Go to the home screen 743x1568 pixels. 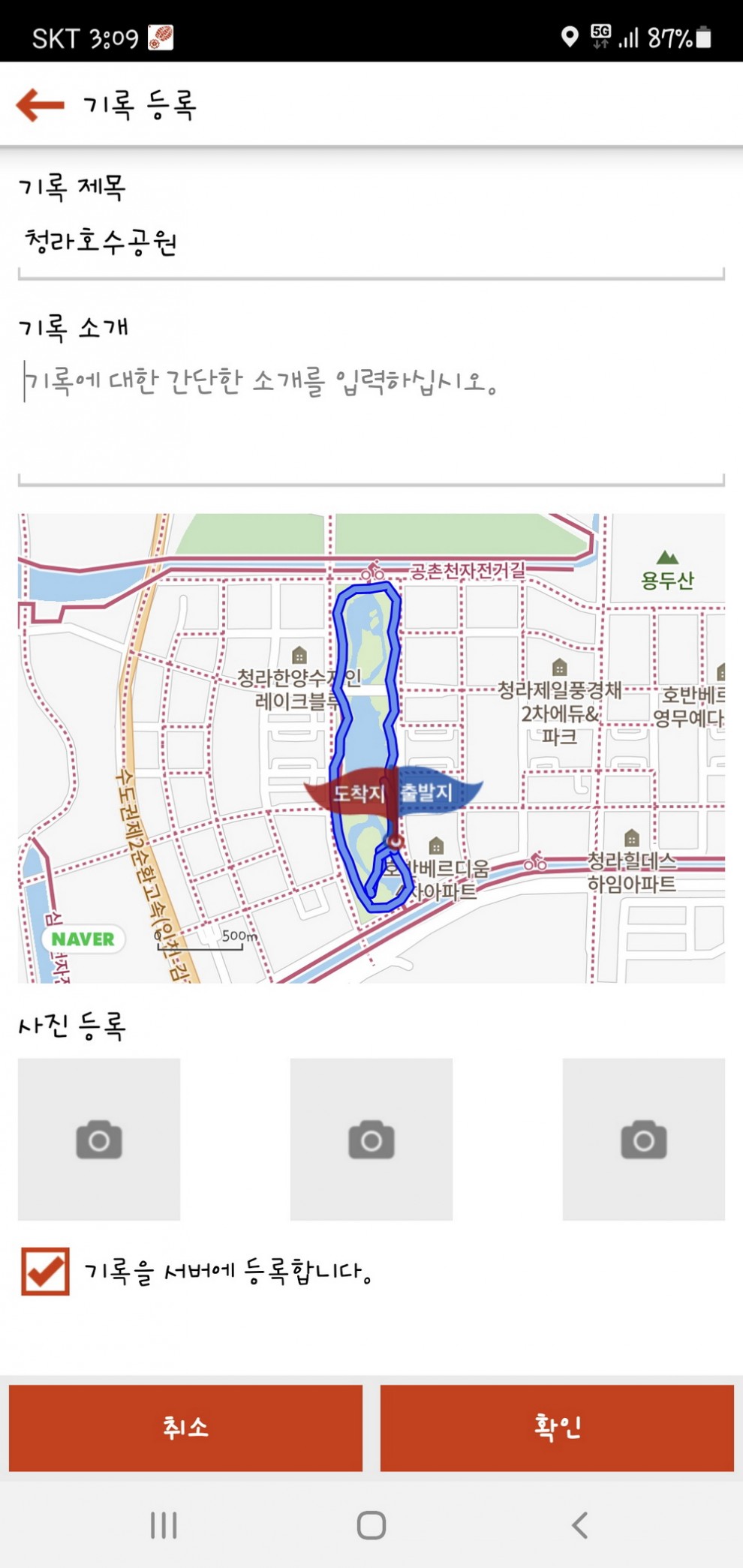[x=371, y=1524]
